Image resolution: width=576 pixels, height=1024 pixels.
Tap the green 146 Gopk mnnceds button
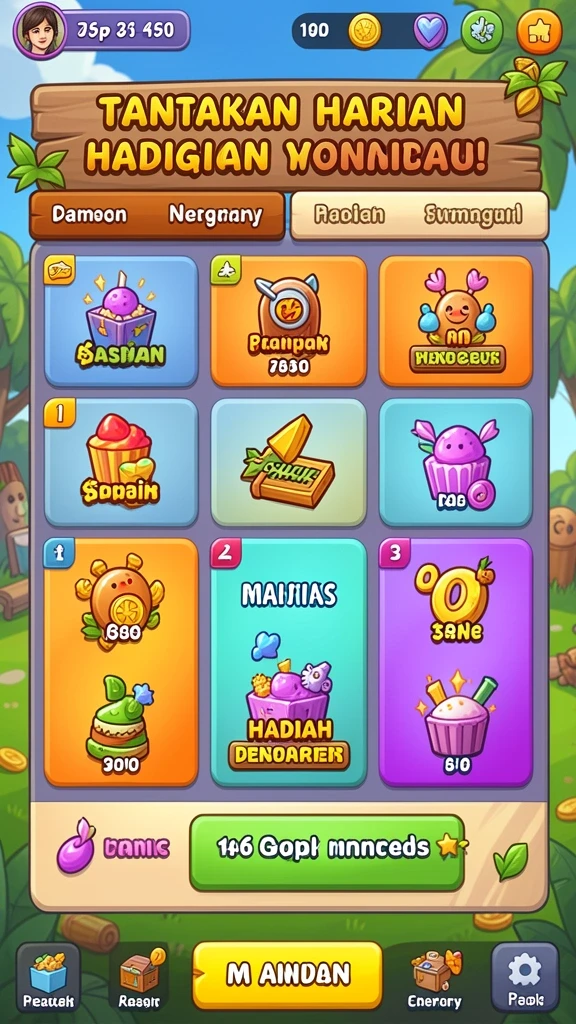click(327, 852)
